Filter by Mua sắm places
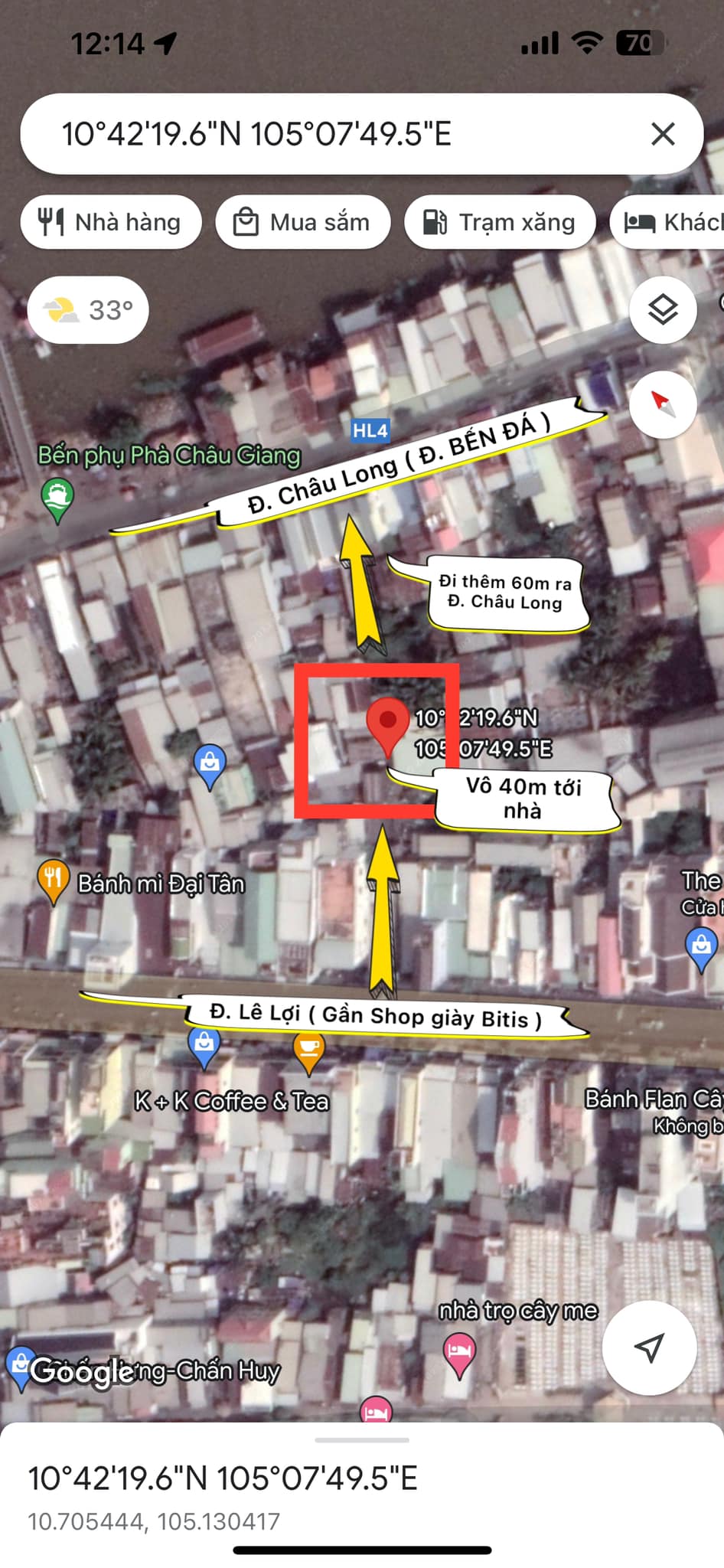Viewport: 724px width, 1568px height. coord(303,222)
